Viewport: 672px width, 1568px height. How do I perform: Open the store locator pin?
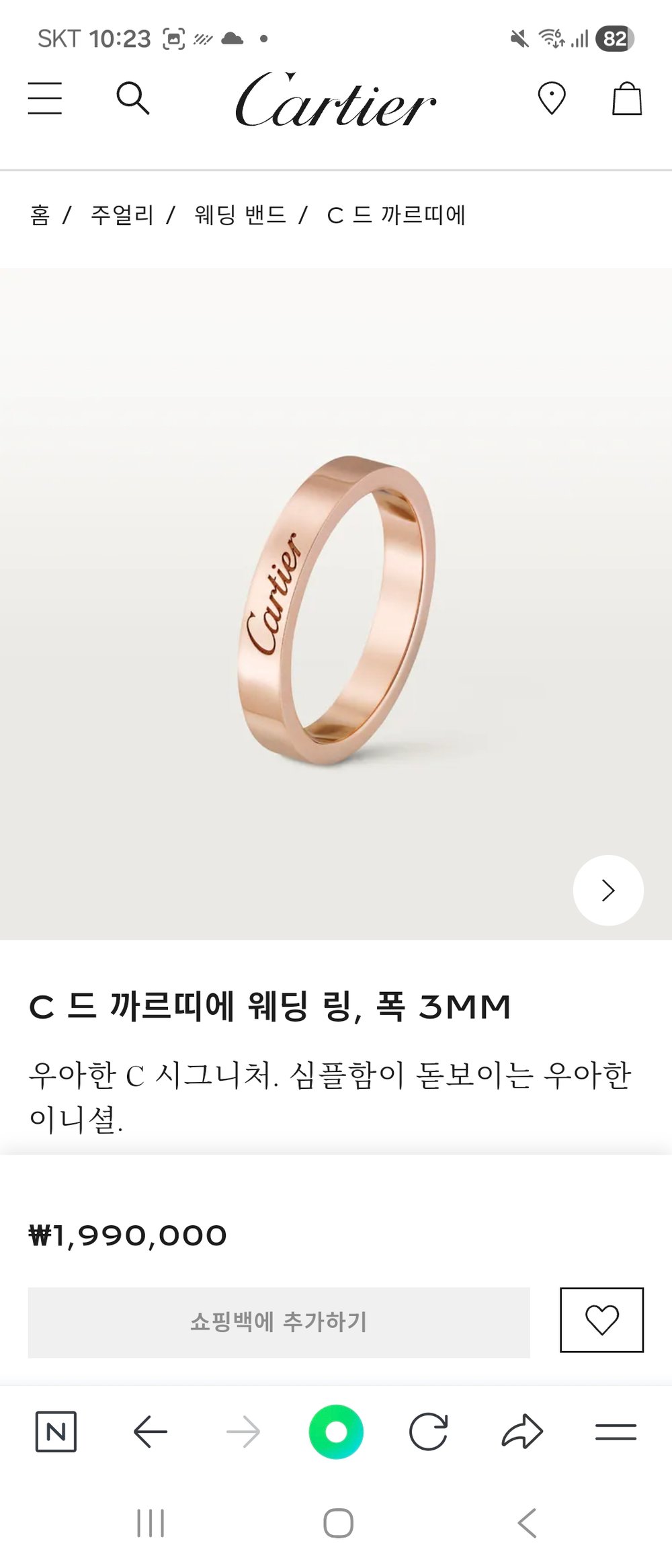(x=552, y=98)
